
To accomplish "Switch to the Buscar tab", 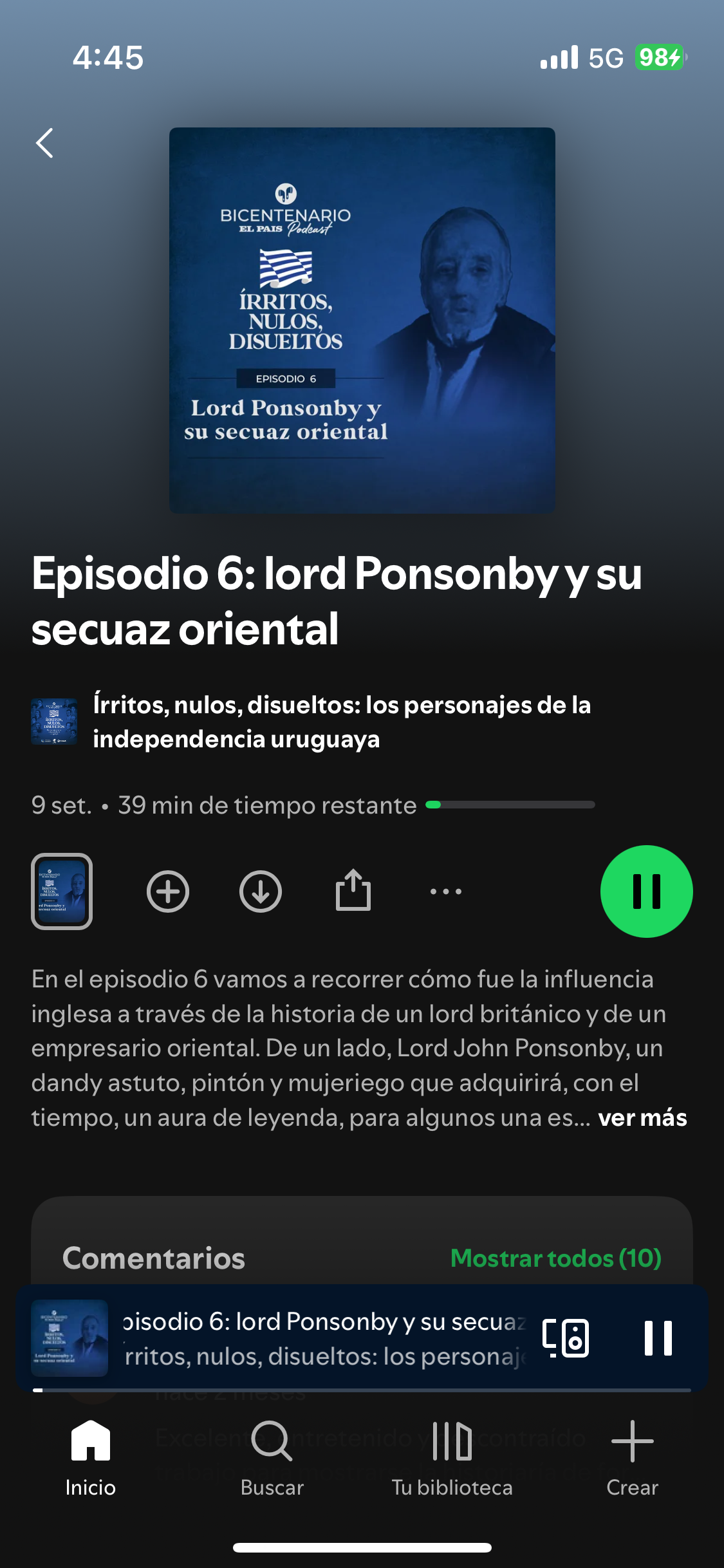I will [x=272, y=1459].
